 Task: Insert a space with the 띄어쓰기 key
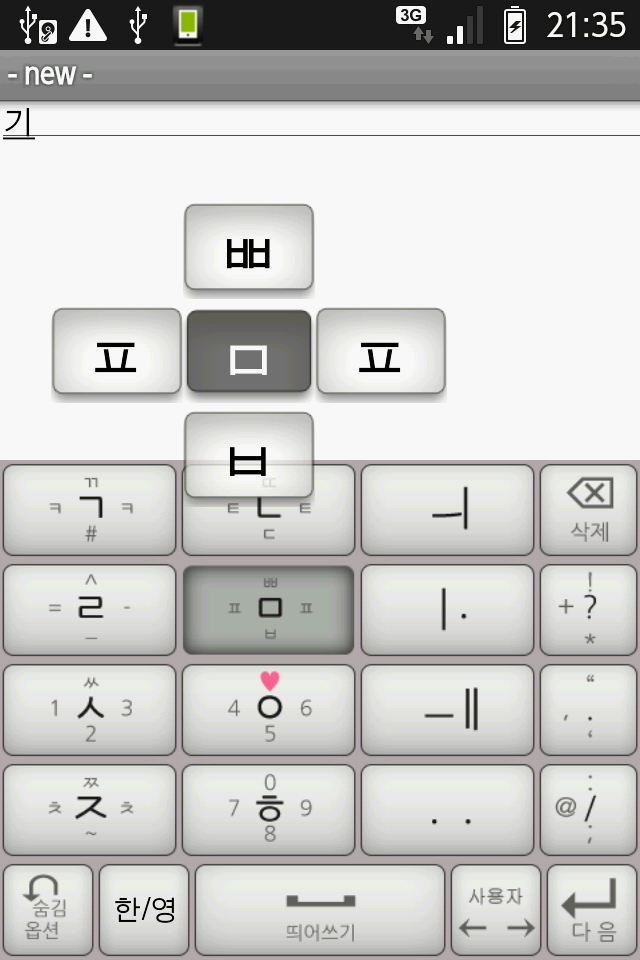[x=320, y=908]
